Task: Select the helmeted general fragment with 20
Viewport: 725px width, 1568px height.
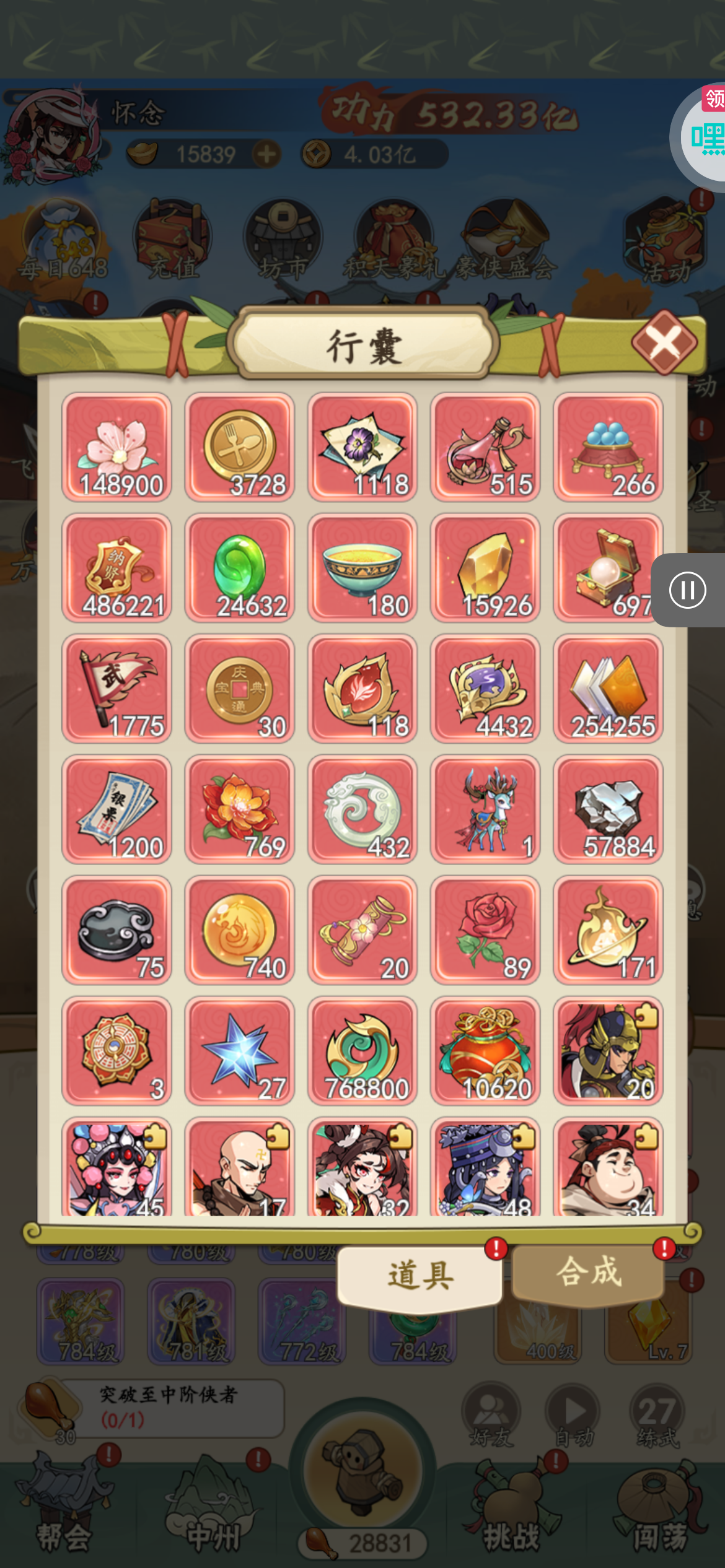Action: [608, 1051]
